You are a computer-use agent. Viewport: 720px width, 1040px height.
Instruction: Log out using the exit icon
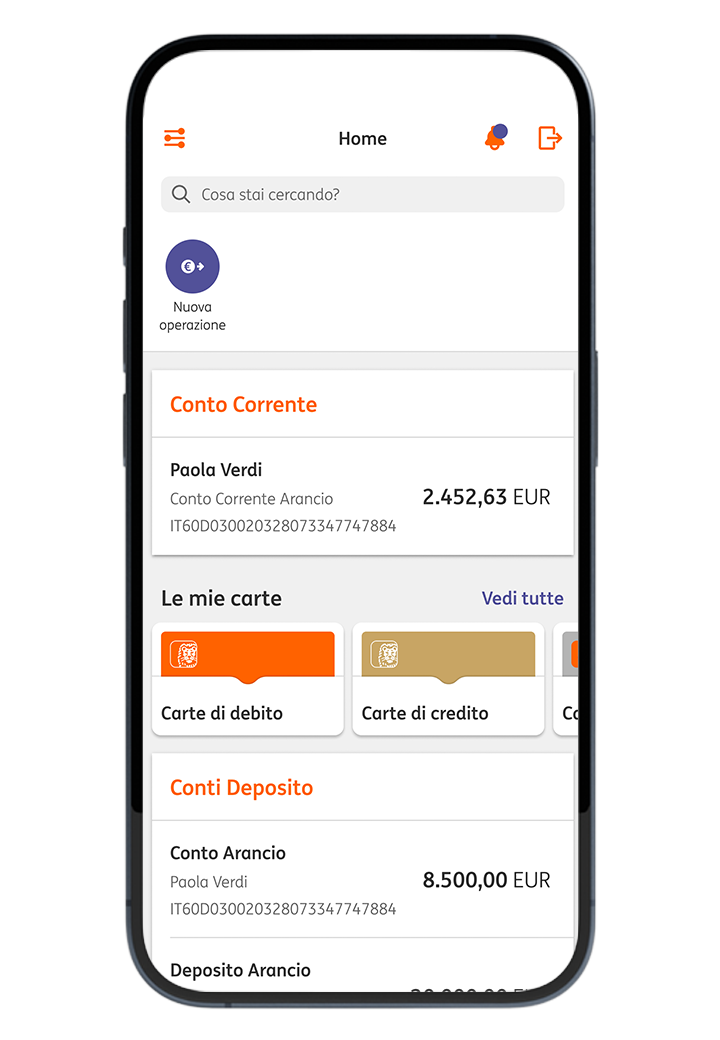click(x=550, y=138)
